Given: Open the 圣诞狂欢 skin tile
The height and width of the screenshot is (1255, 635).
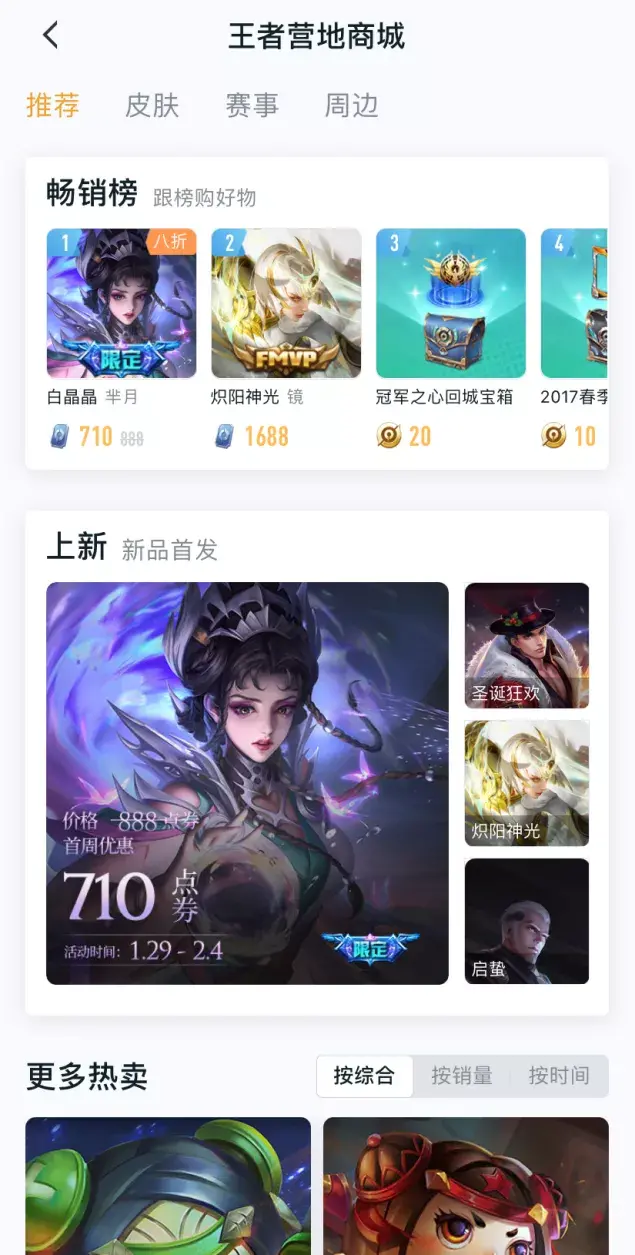Looking at the screenshot, I should 527,645.
